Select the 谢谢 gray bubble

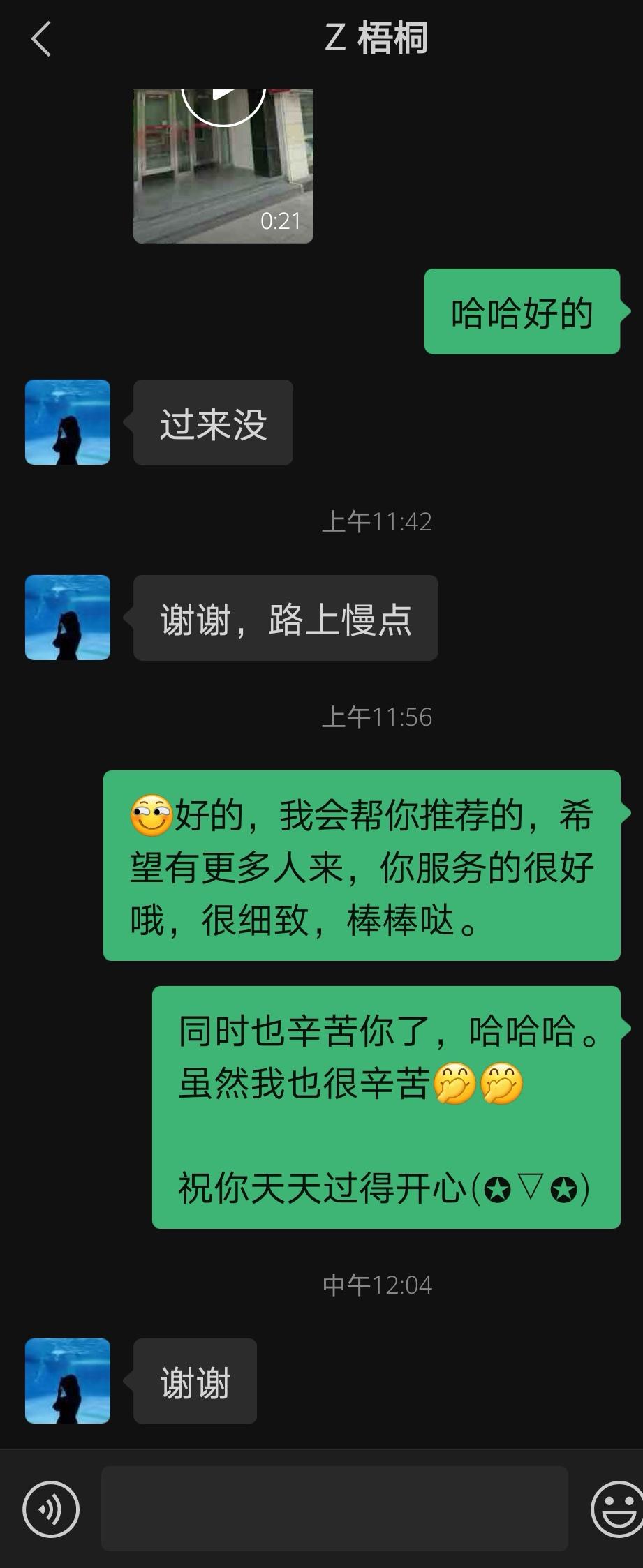click(195, 1382)
